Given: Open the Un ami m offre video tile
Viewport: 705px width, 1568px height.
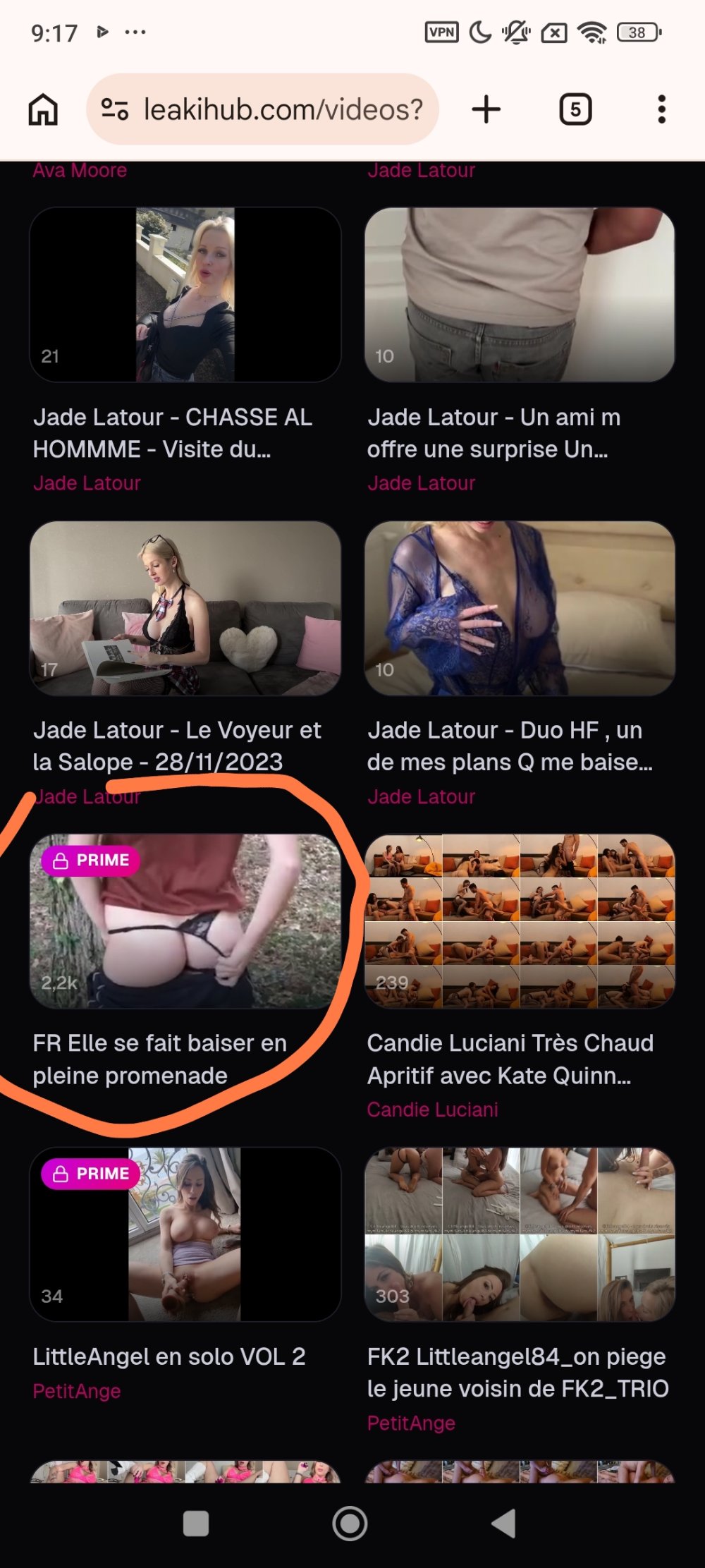Looking at the screenshot, I should point(520,295).
